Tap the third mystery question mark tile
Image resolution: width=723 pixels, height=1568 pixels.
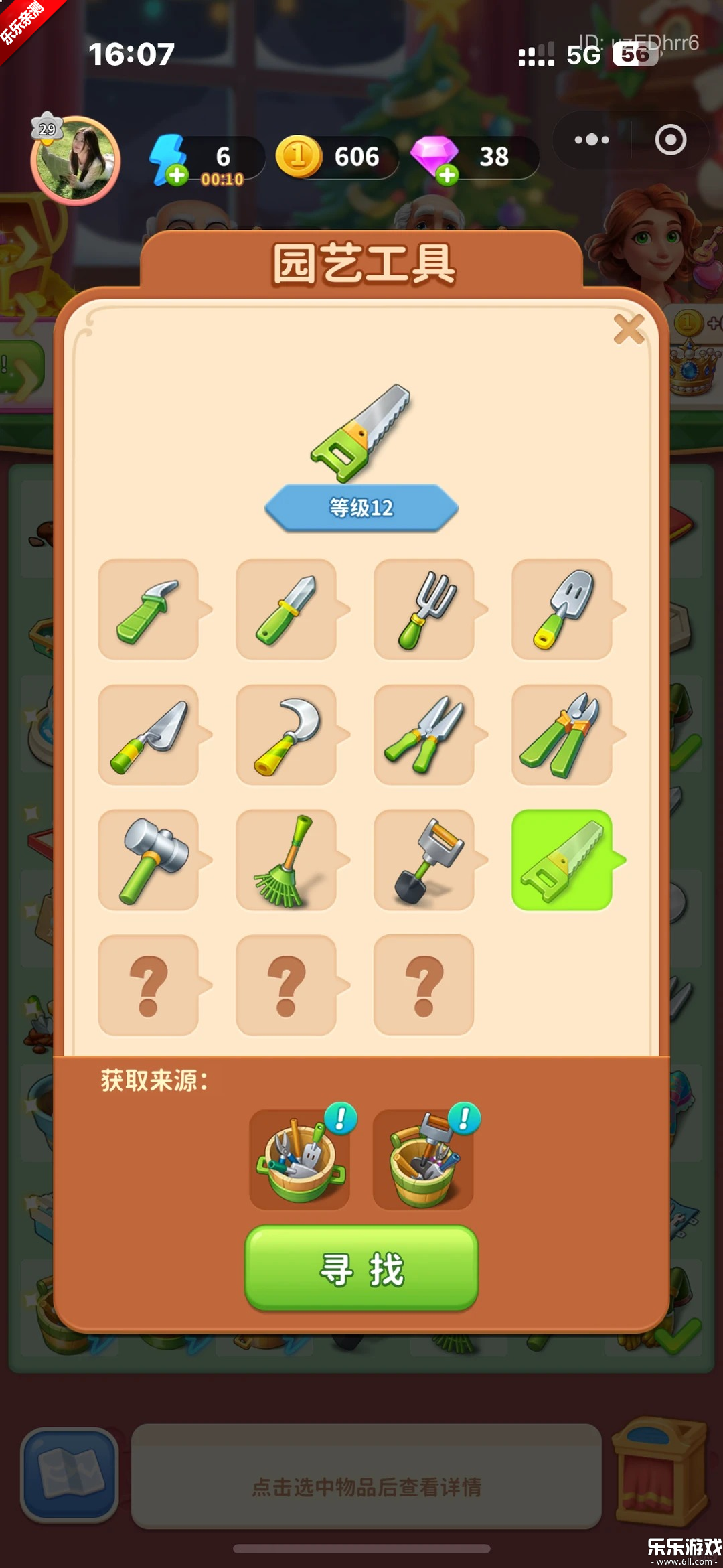tap(426, 988)
